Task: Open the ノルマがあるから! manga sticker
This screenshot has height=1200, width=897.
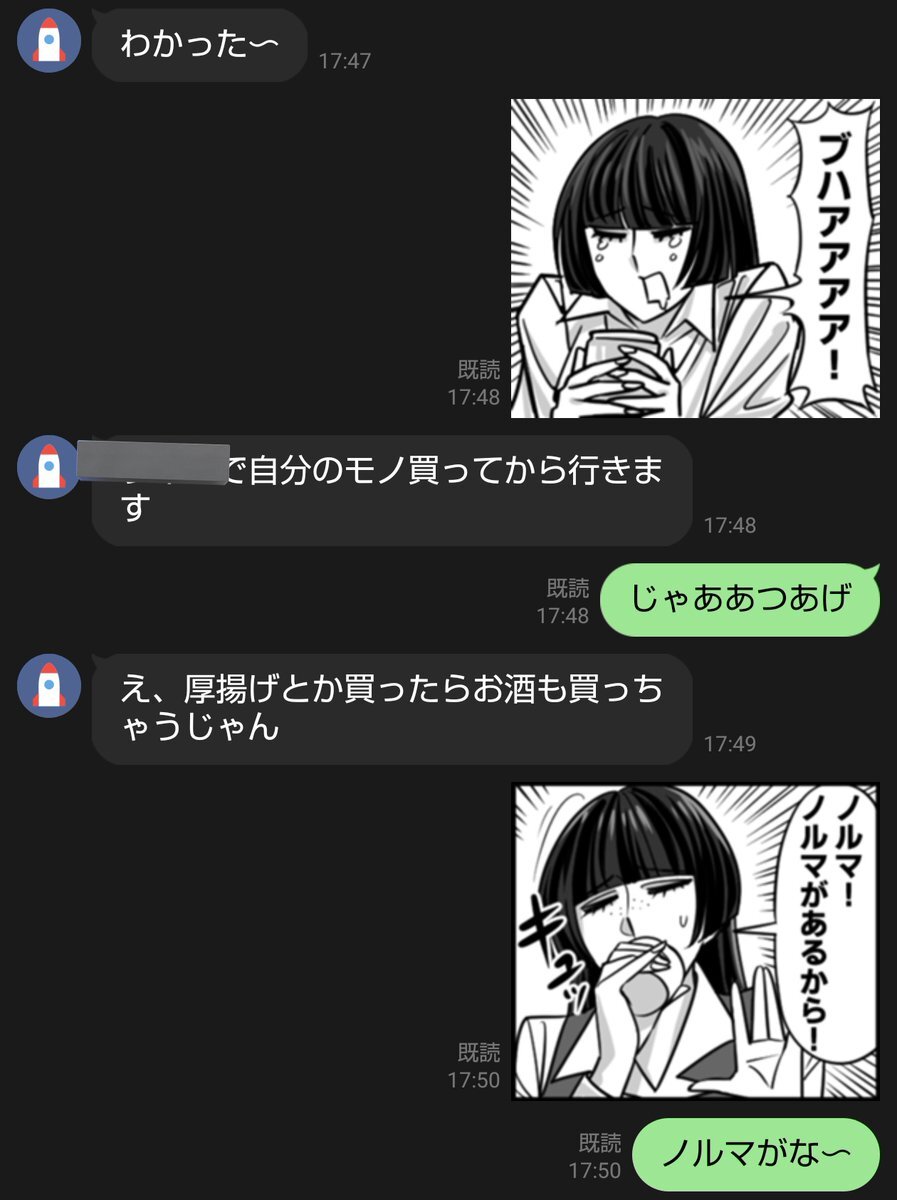Action: 695,941
